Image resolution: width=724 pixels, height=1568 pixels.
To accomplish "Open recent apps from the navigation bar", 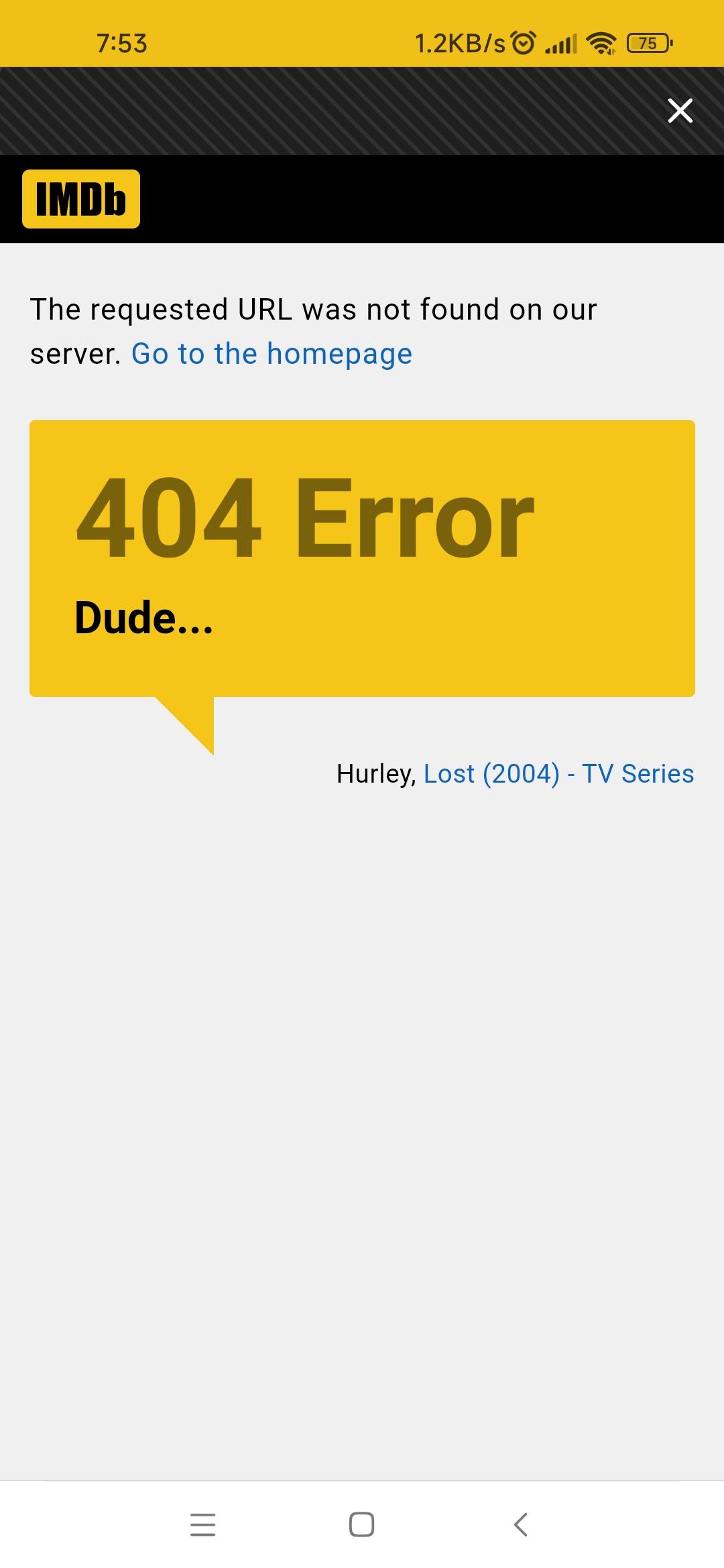I will click(x=202, y=1524).
